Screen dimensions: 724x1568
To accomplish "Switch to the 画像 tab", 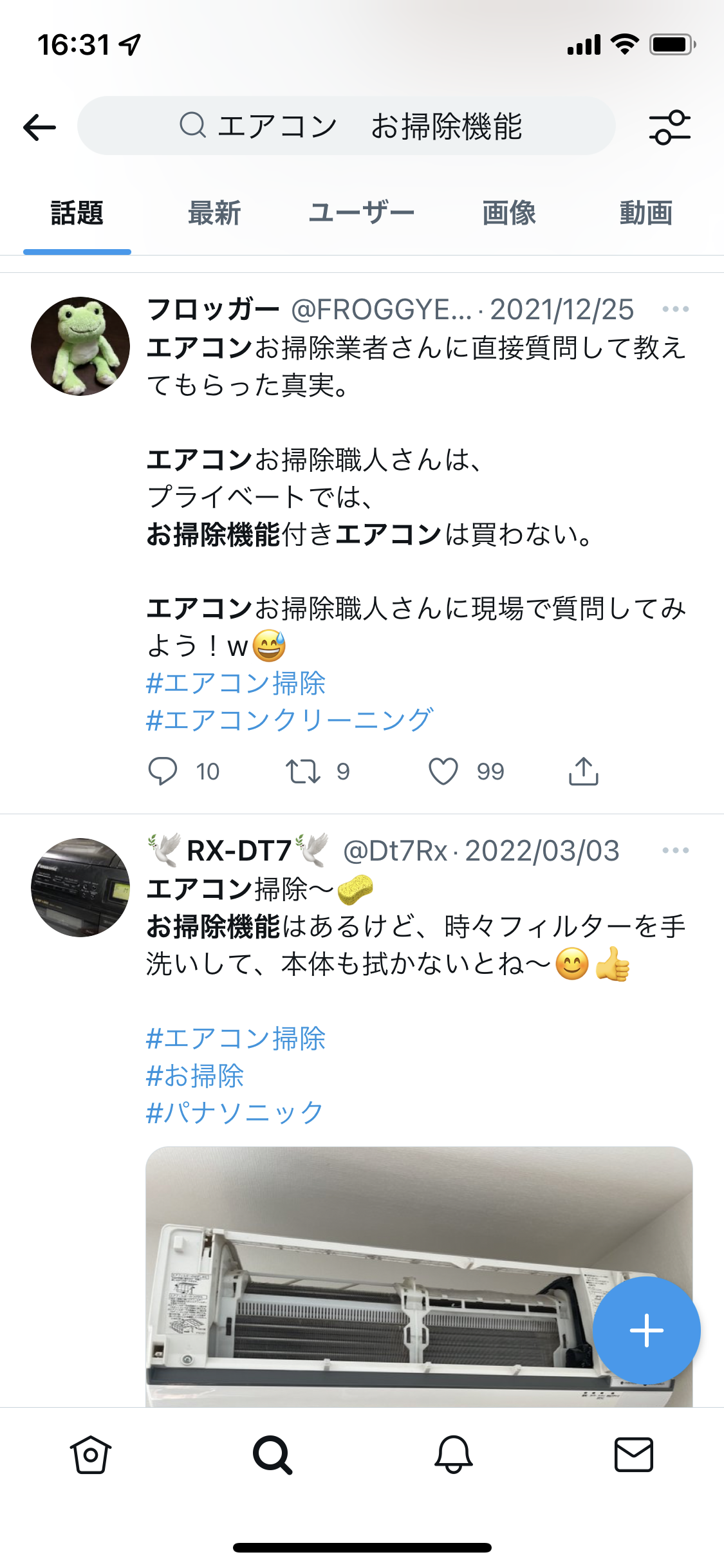I will click(x=509, y=213).
